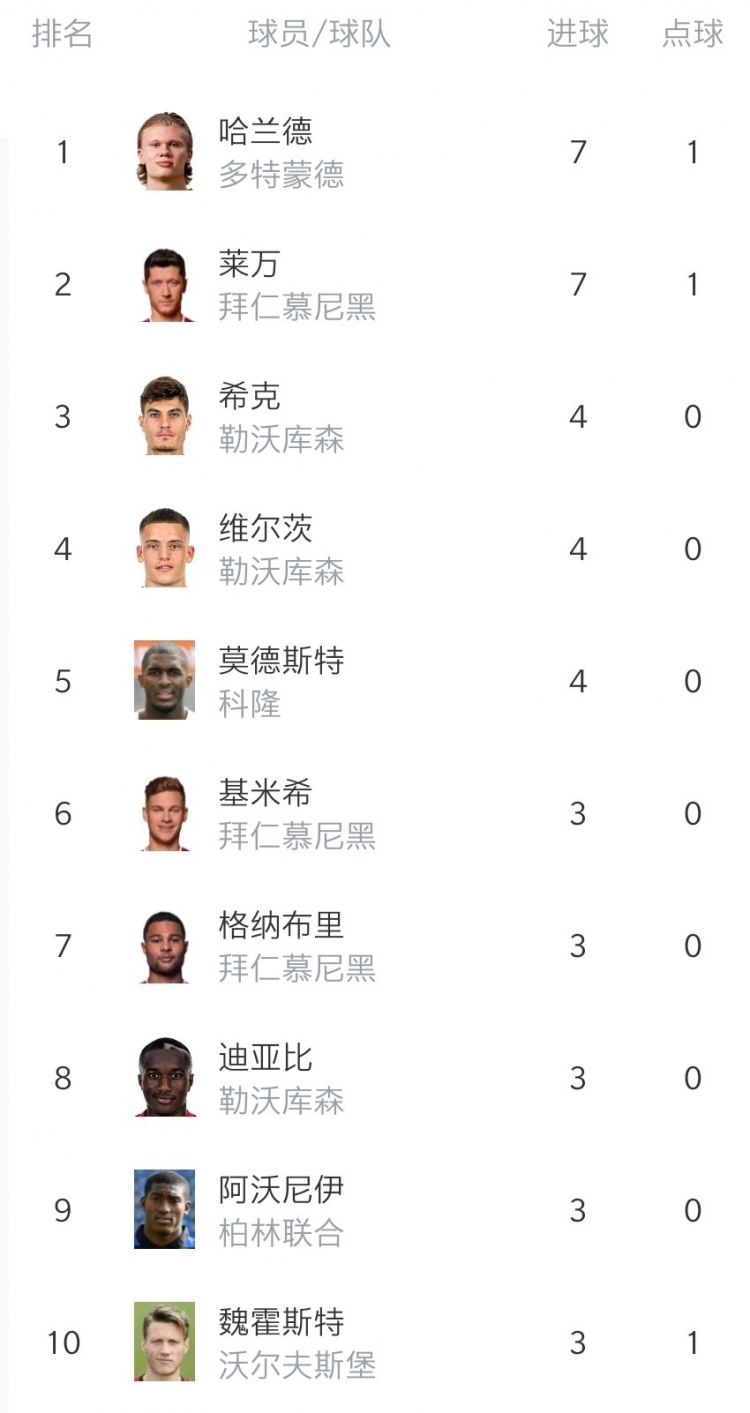Open 阿沃尼伊 from 柏林联合
This screenshot has width=750, height=1413.
point(375,1210)
